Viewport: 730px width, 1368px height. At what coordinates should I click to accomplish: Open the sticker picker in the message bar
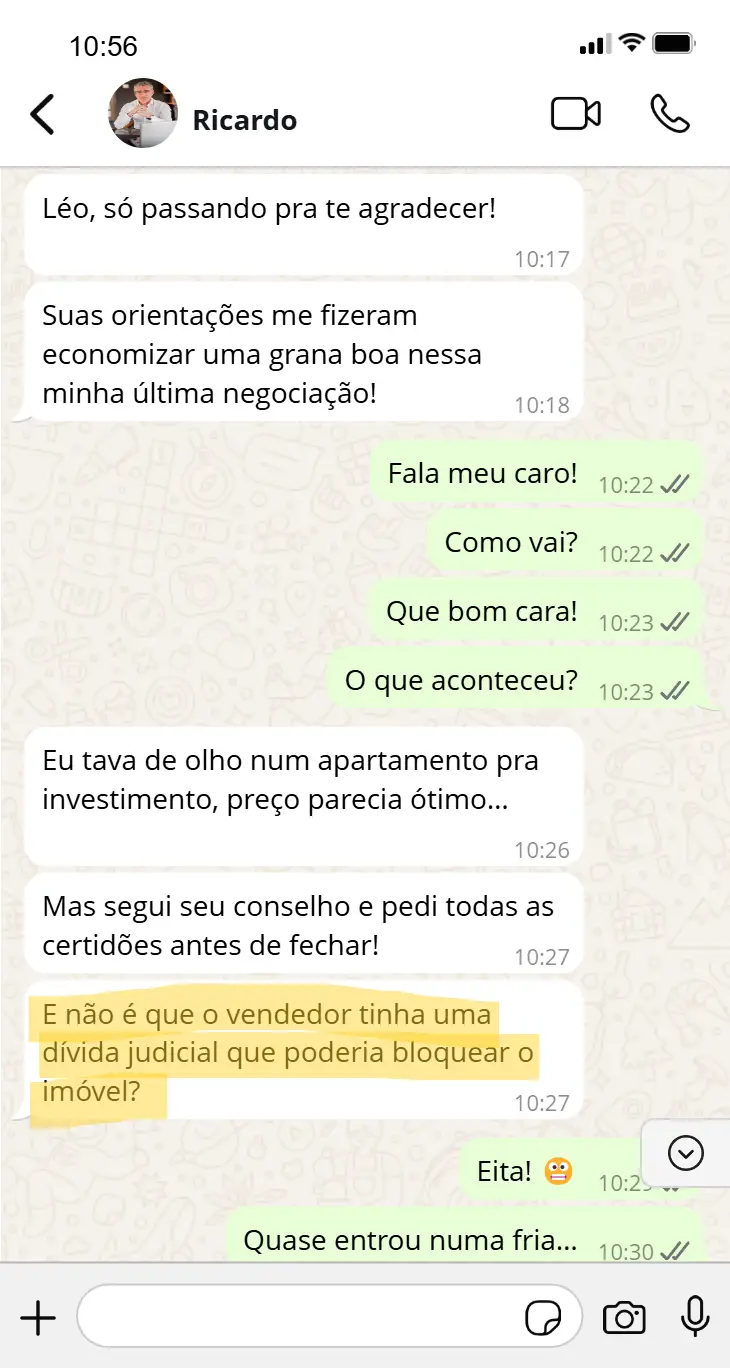(x=545, y=1318)
